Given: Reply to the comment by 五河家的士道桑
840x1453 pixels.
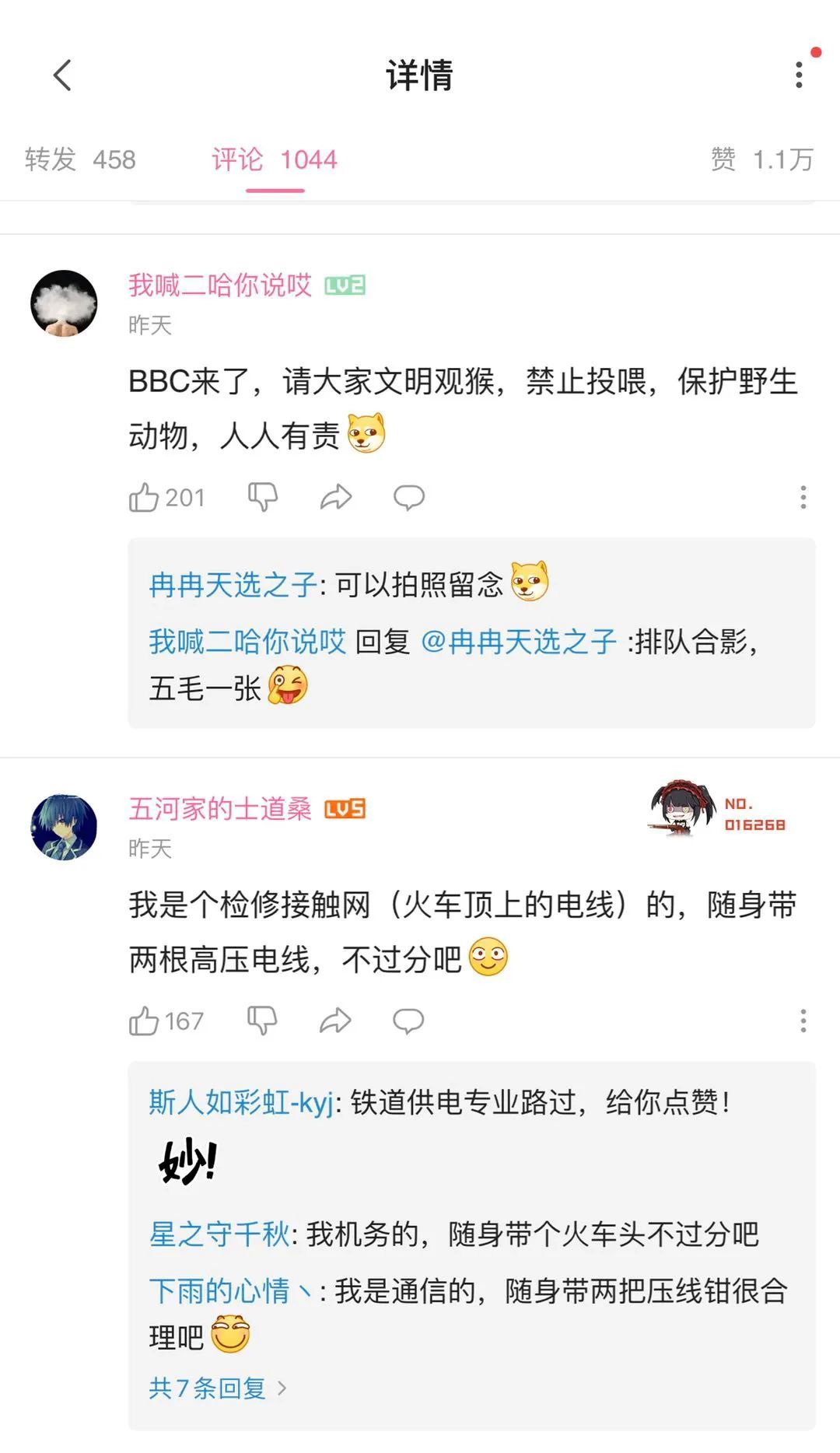Looking at the screenshot, I should [408, 1021].
